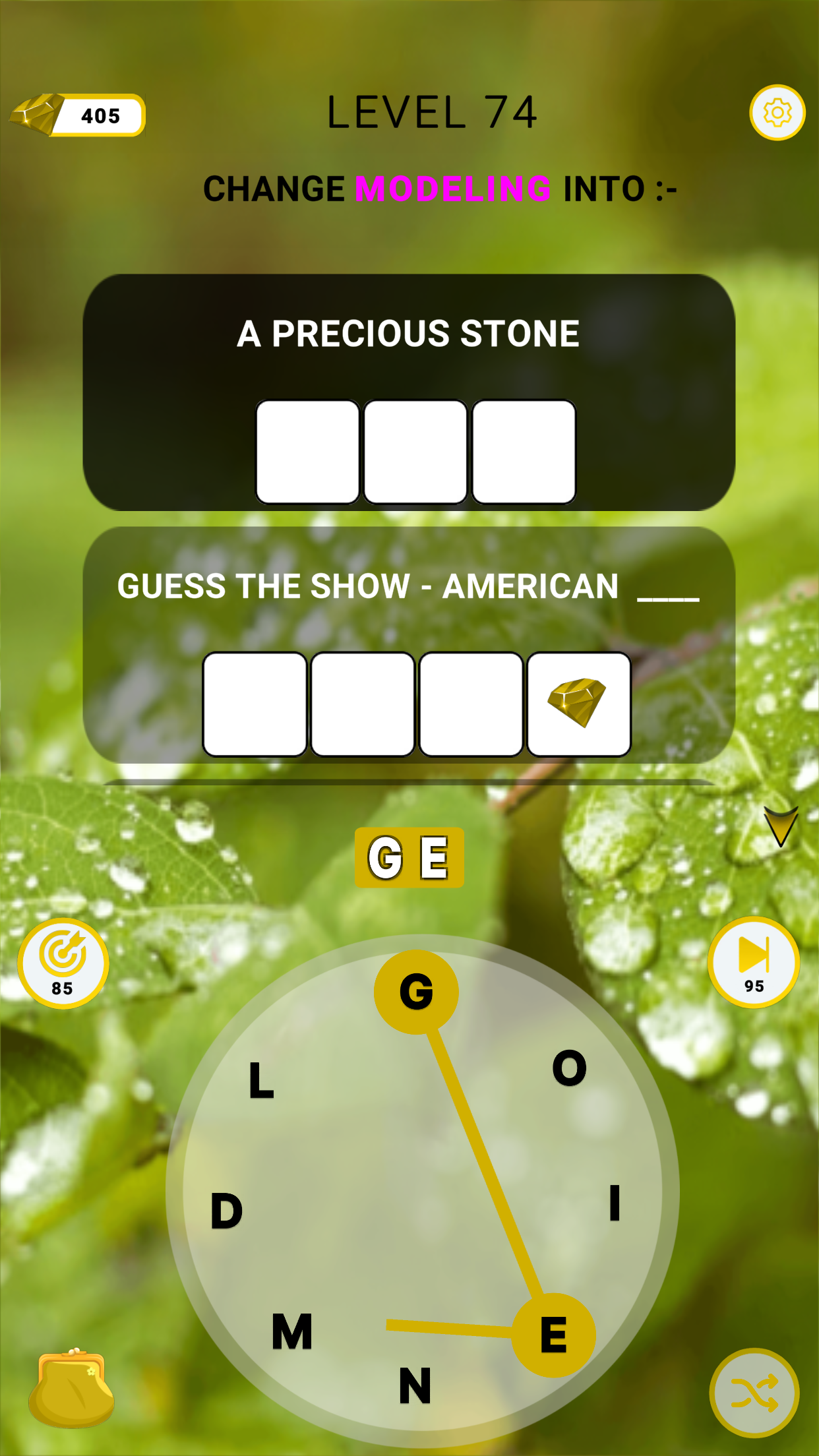Viewport: 819px width, 1456px height.
Task: Tap letter E on the wheel
Action: click(x=553, y=1335)
